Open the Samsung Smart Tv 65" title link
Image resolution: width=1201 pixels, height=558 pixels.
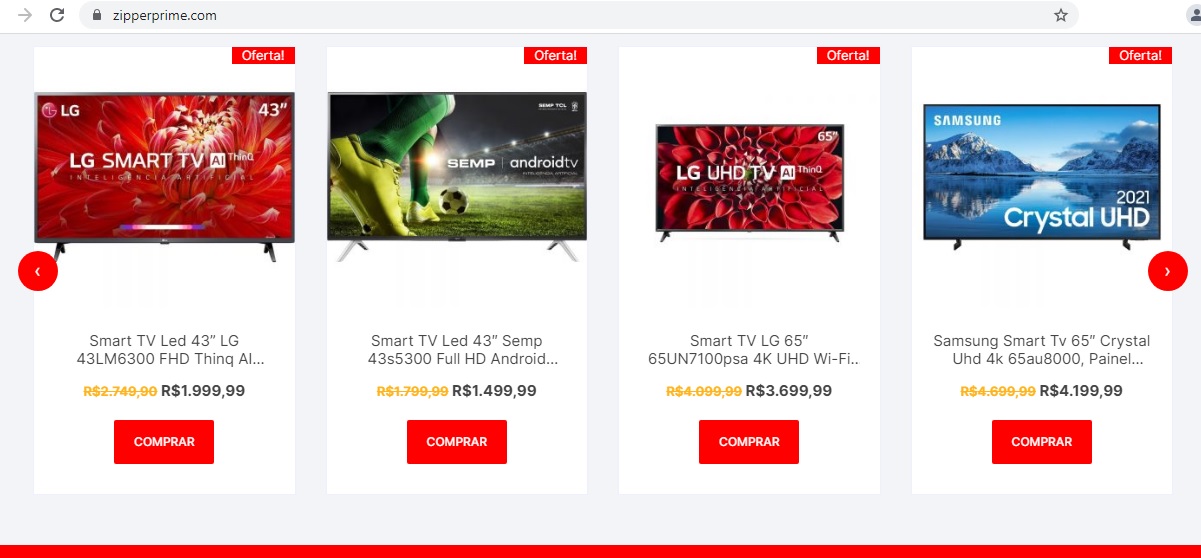[x=1041, y=350]
